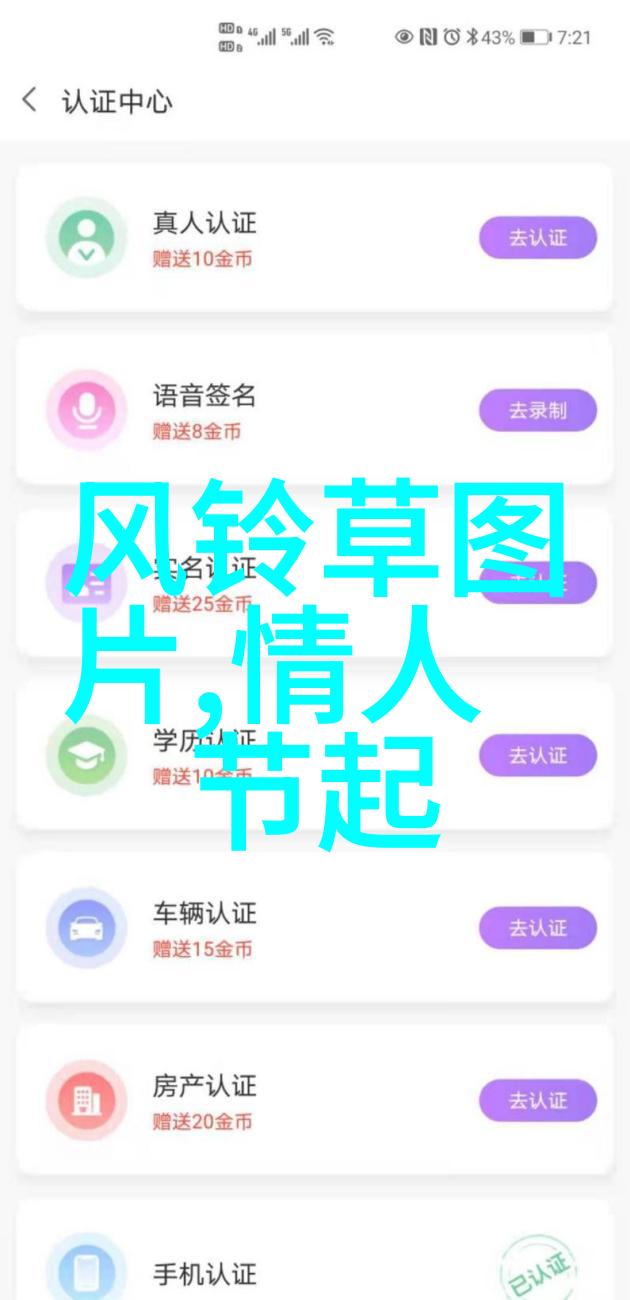This screenshot has width=630, height=1300.
Task: Tap 去认证 for 真人认证
Action: pyautogui.click(x=538, y=238)
